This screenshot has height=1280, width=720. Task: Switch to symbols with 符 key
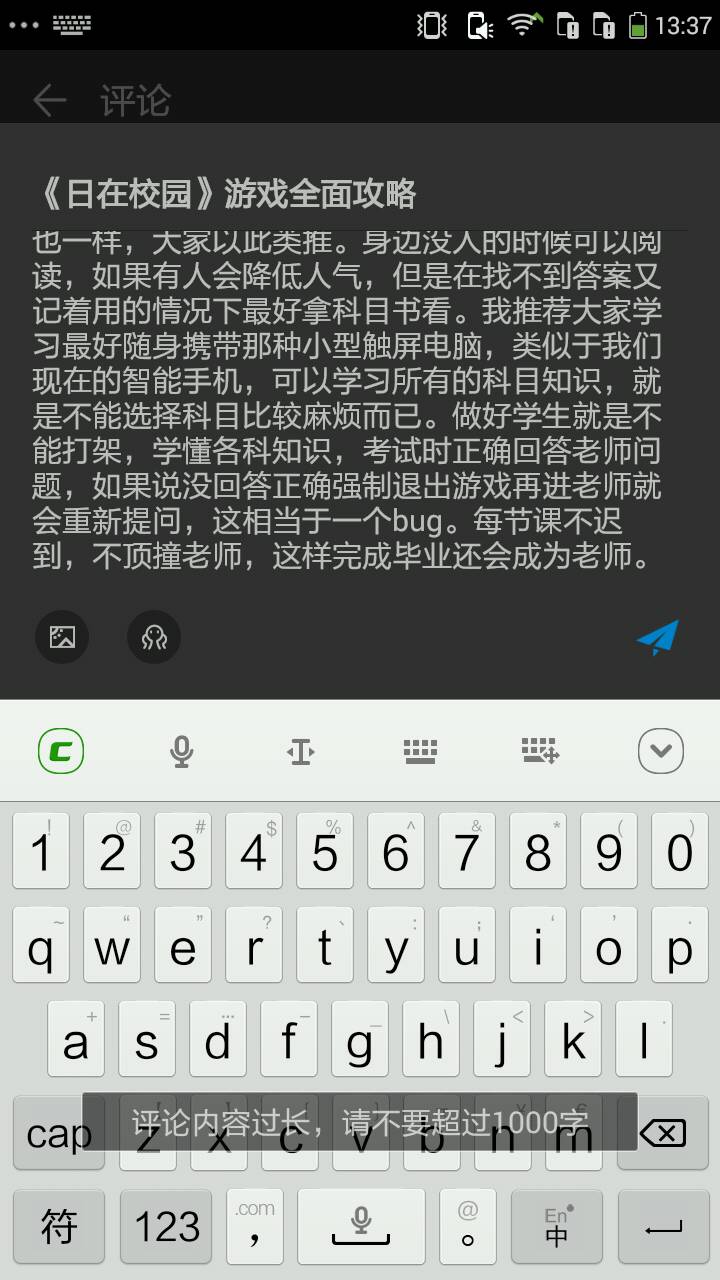pyautogui.click(x=58, y=1227)
